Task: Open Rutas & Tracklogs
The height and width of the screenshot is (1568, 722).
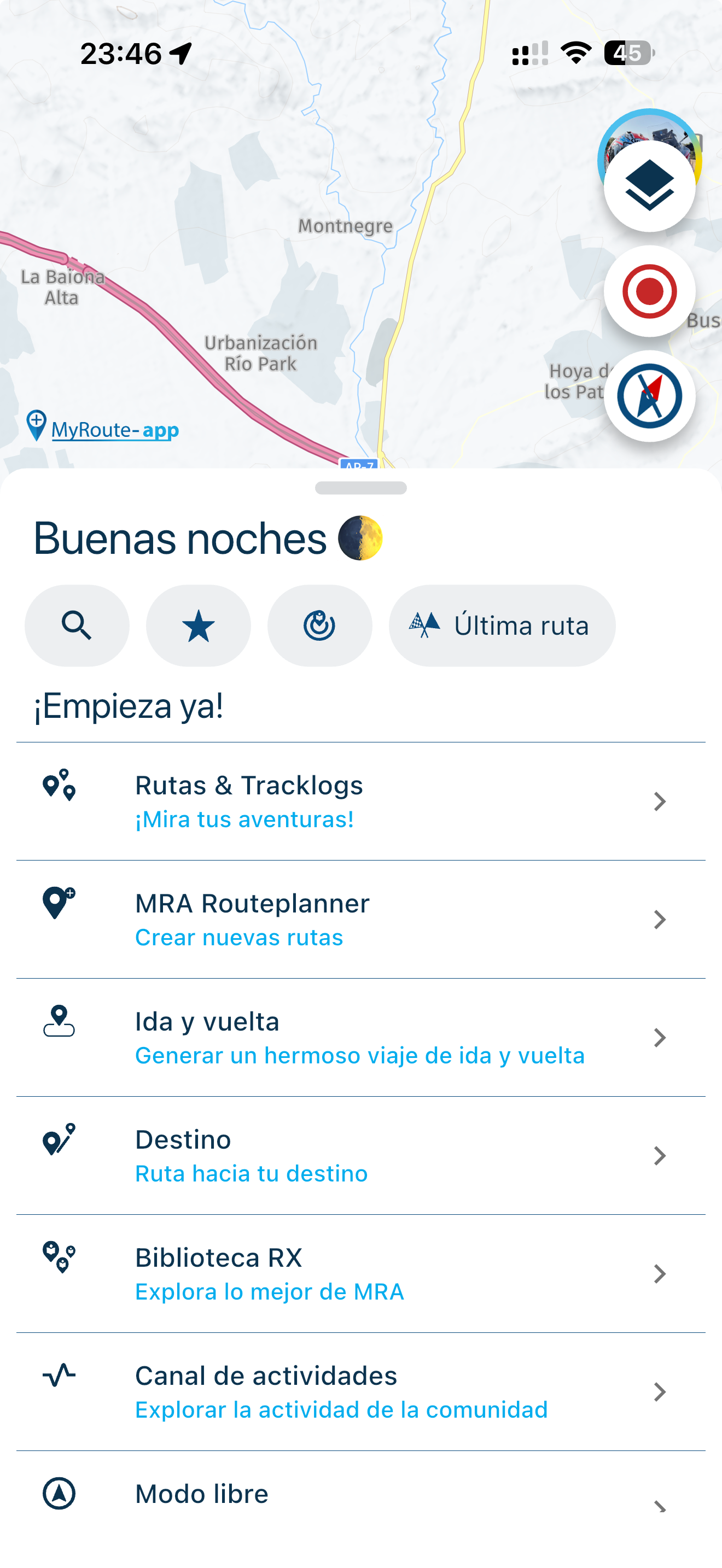Action: coord(360,801)
